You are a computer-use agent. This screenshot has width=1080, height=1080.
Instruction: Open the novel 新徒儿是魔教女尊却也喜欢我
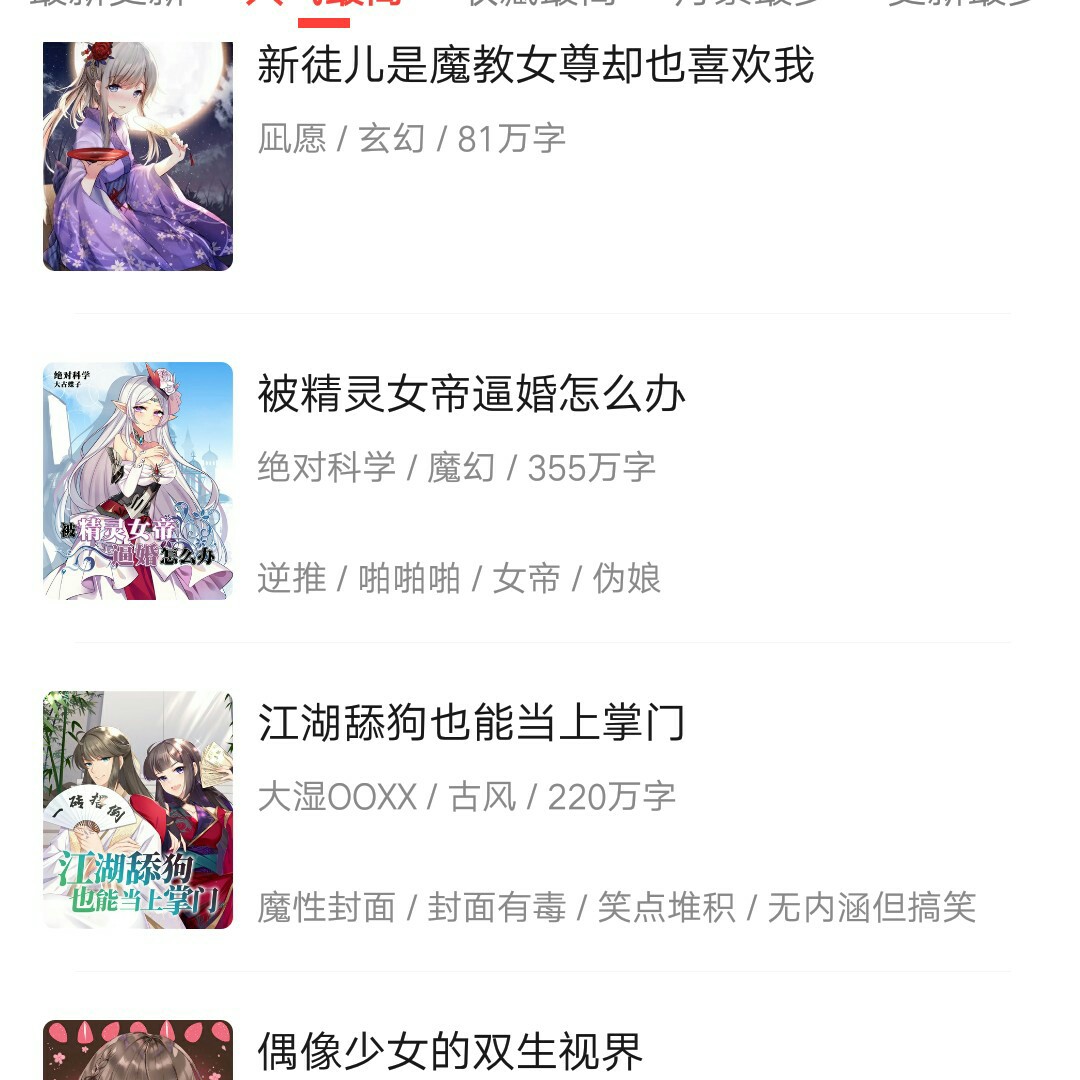[536, 66]
